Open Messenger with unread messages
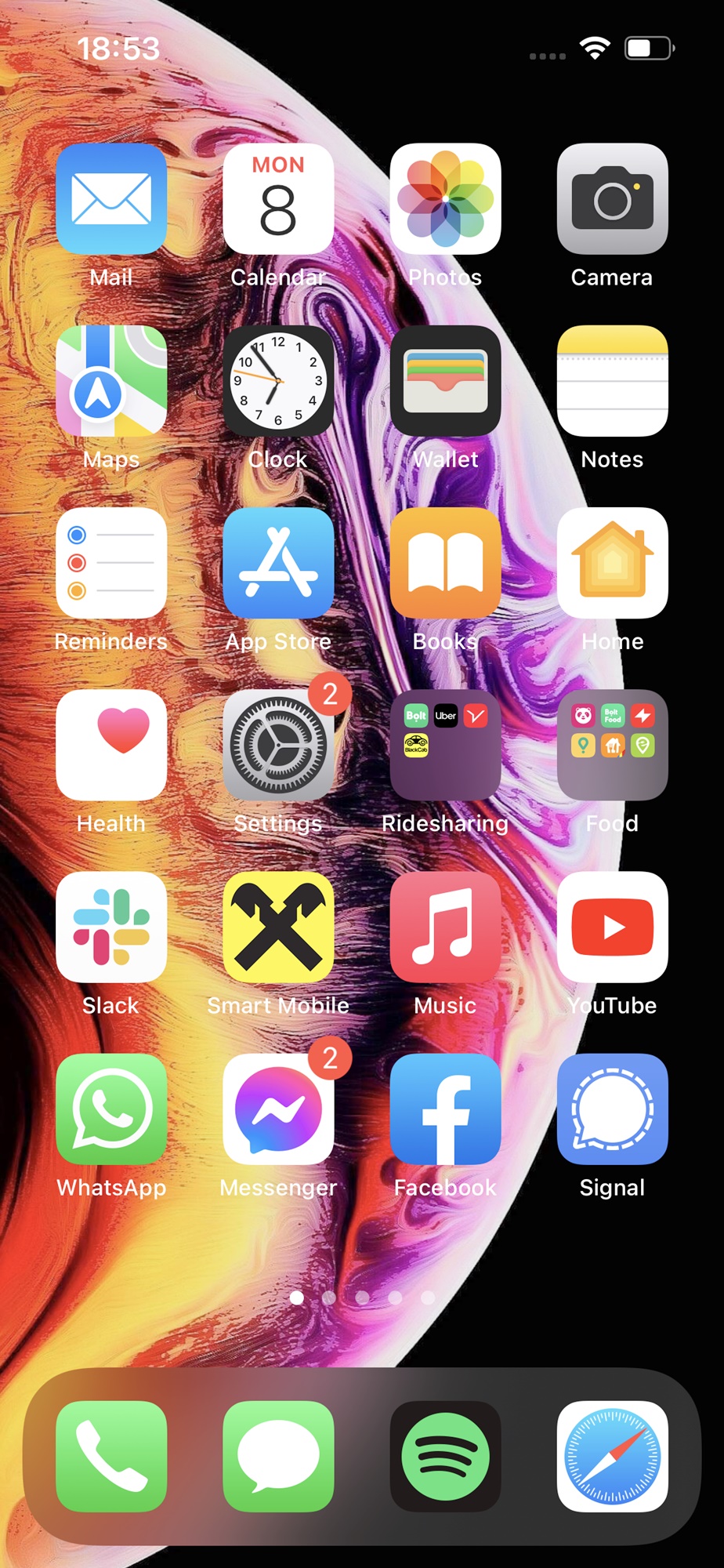 click(x=278, y=1109)
